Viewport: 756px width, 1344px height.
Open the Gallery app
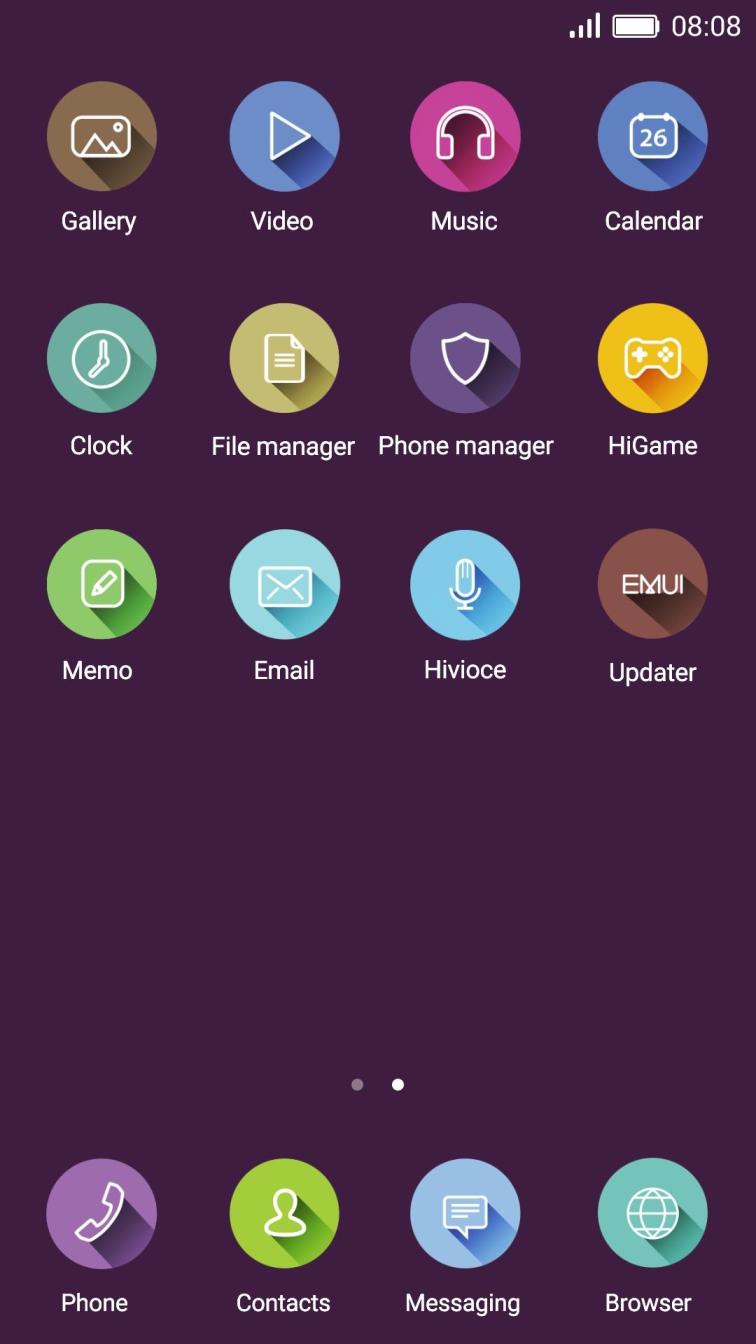pyautogui.click(x=101, y=137)
